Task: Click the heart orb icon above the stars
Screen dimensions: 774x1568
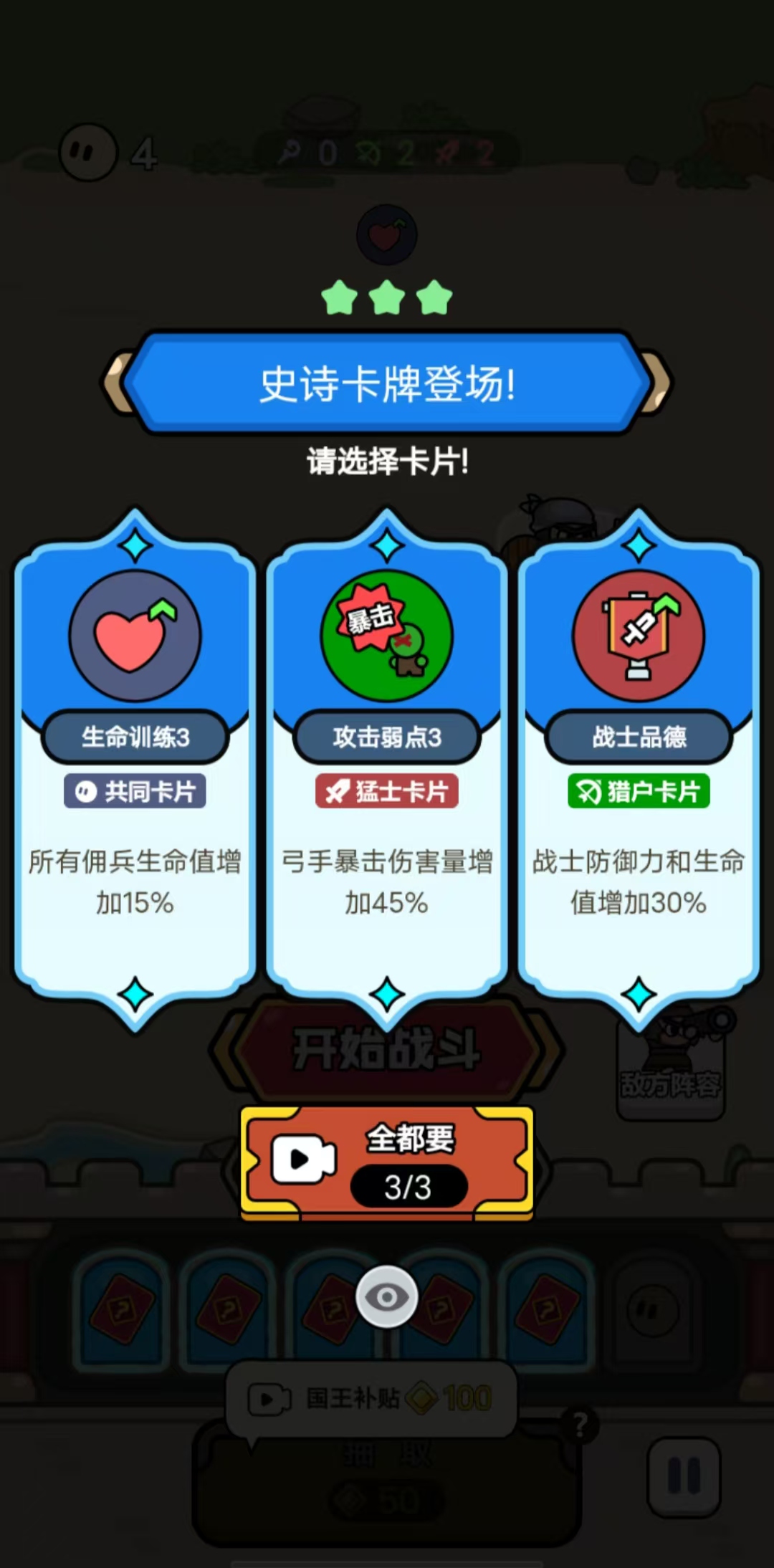Action: [x=386, y=234]
